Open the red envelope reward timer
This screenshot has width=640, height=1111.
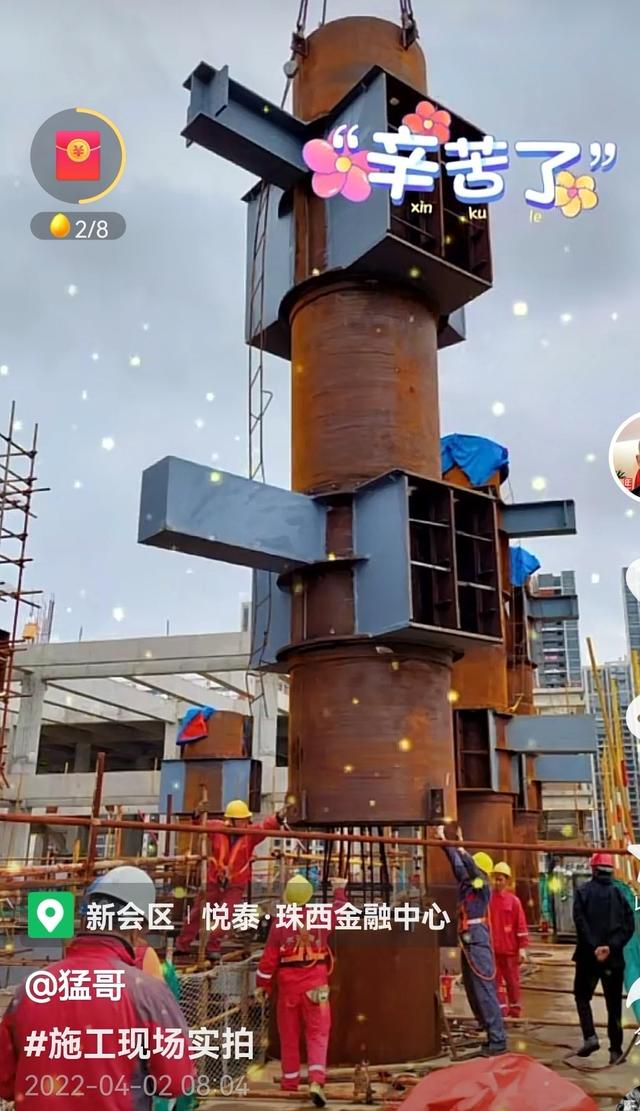point(78,156)
